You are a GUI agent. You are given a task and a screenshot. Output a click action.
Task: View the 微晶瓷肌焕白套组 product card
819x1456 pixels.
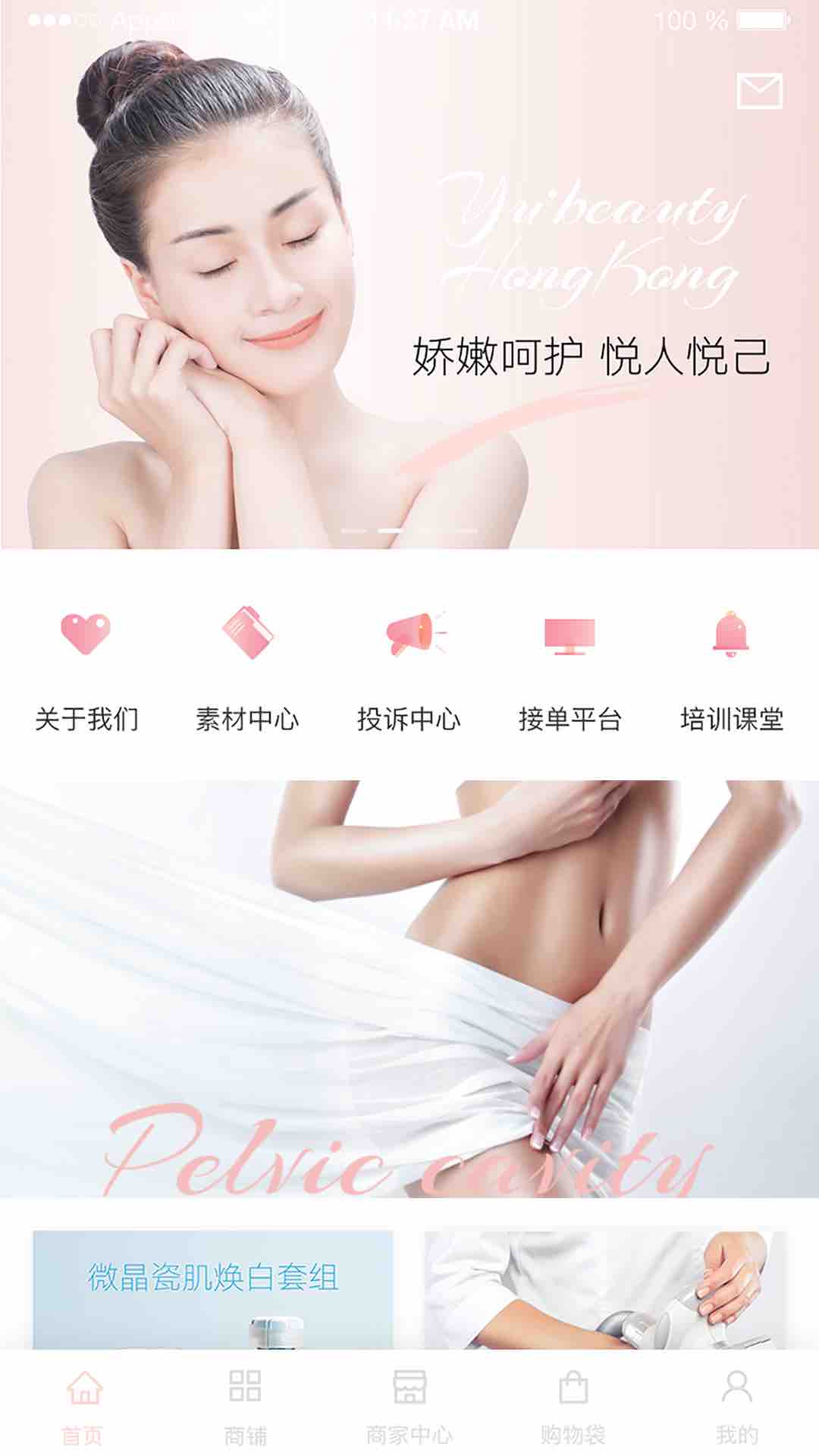click(x=212, y=1289)
